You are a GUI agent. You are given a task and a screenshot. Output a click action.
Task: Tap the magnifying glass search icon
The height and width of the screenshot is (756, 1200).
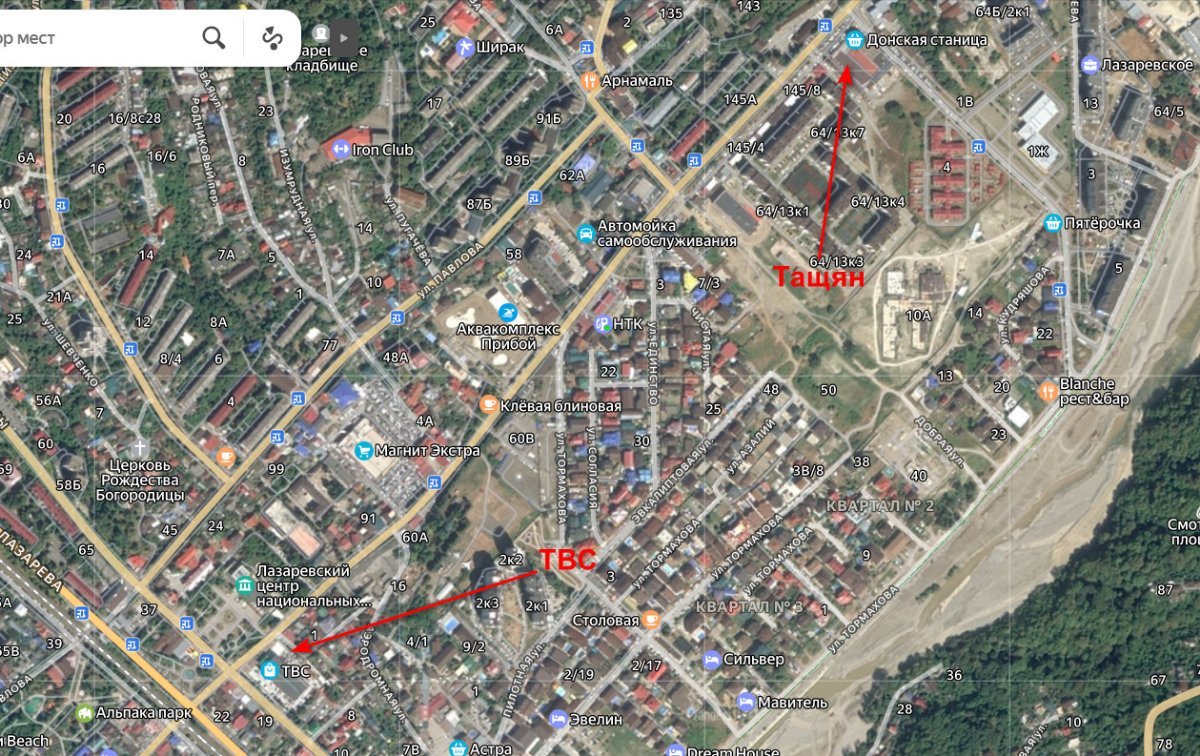pyautogui.click(x=214, y=38)
